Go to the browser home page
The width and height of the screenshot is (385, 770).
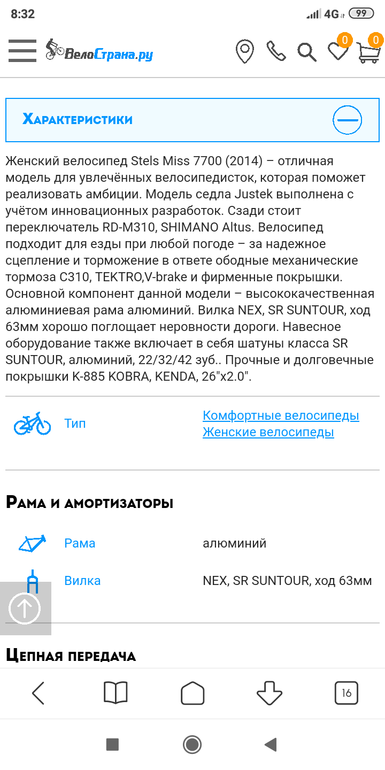(x=192, y=693)
